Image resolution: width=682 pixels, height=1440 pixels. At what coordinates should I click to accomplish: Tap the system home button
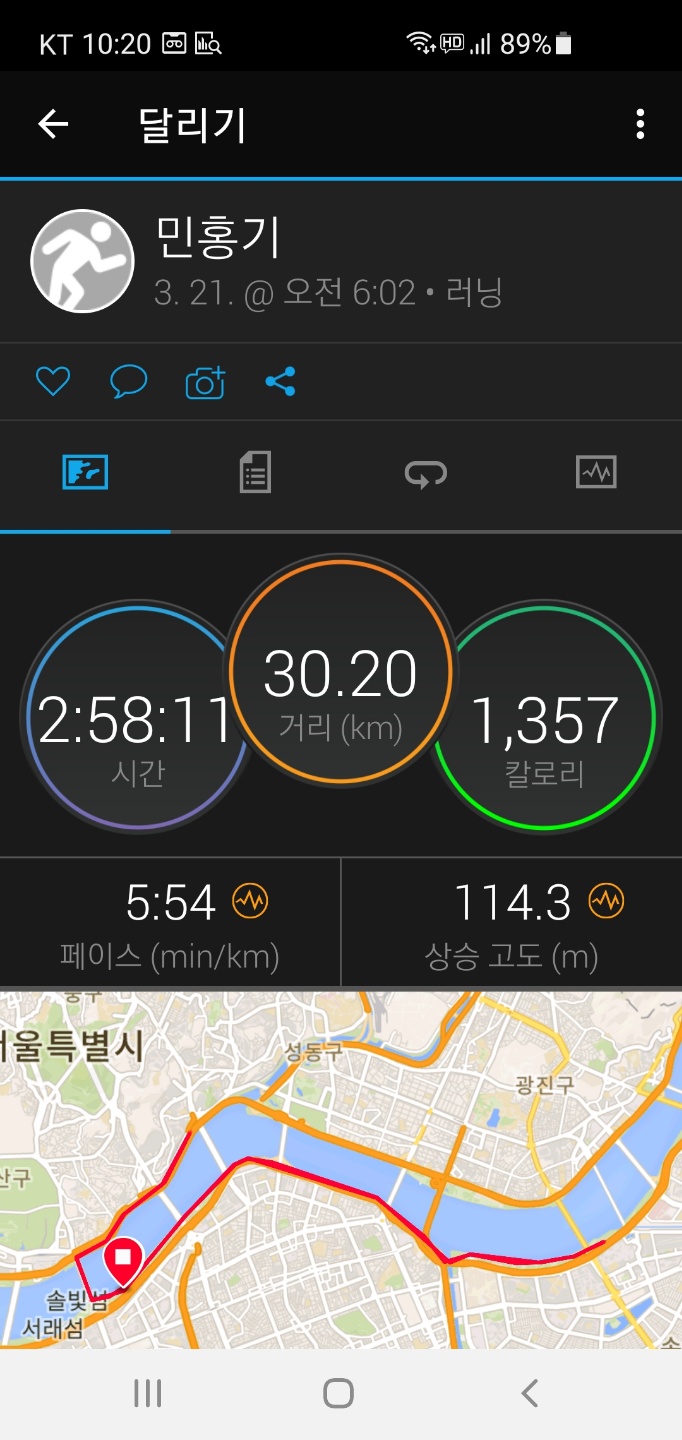coord(339,1393)
